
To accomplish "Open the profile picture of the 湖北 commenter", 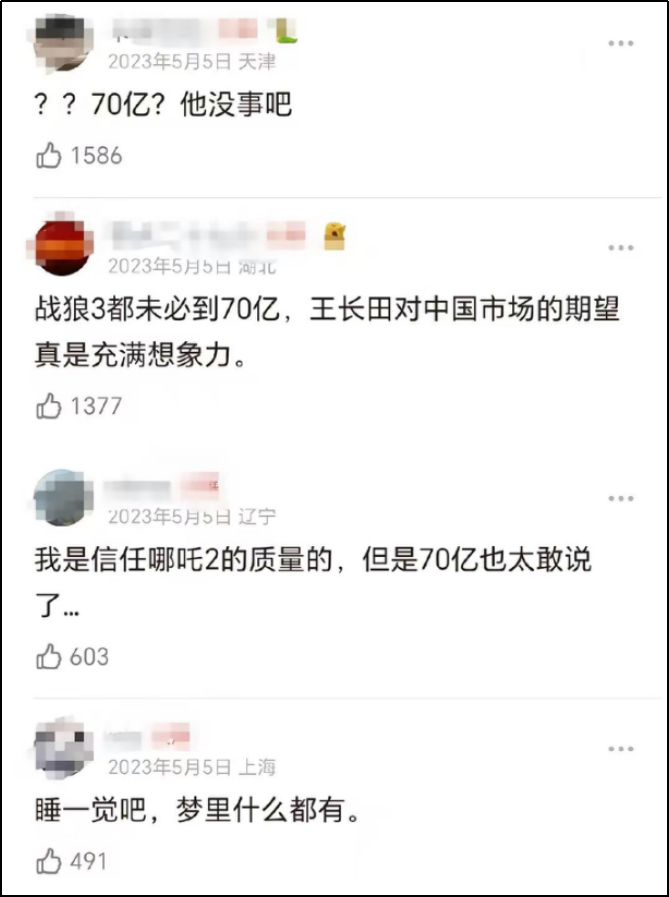I will pos(64,246).
